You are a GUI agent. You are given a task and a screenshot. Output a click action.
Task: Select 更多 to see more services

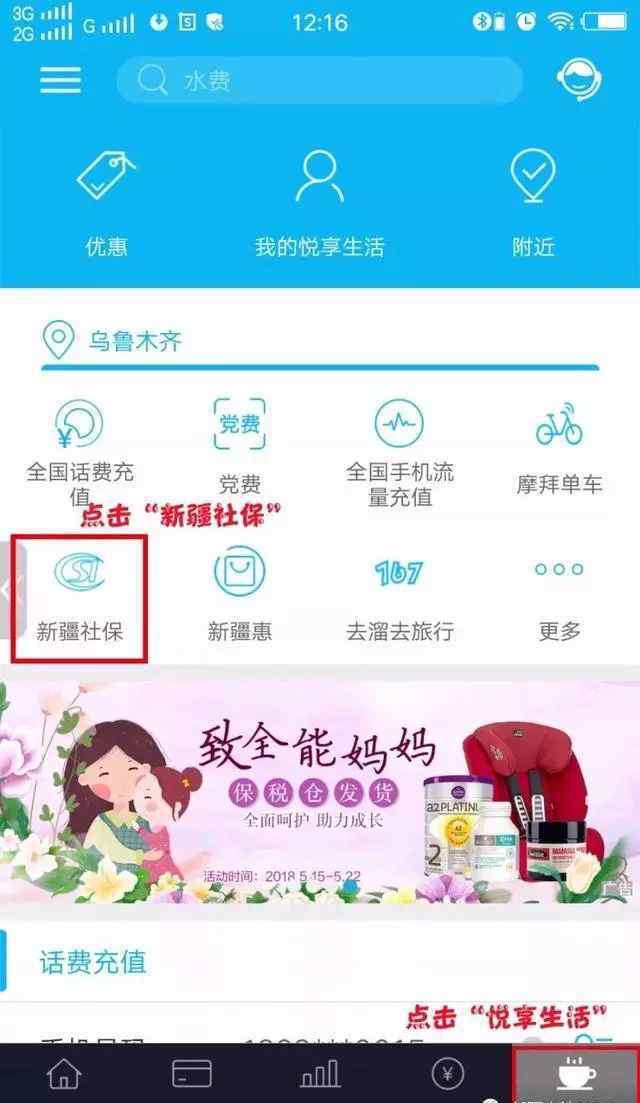click(x=559, y=599)
